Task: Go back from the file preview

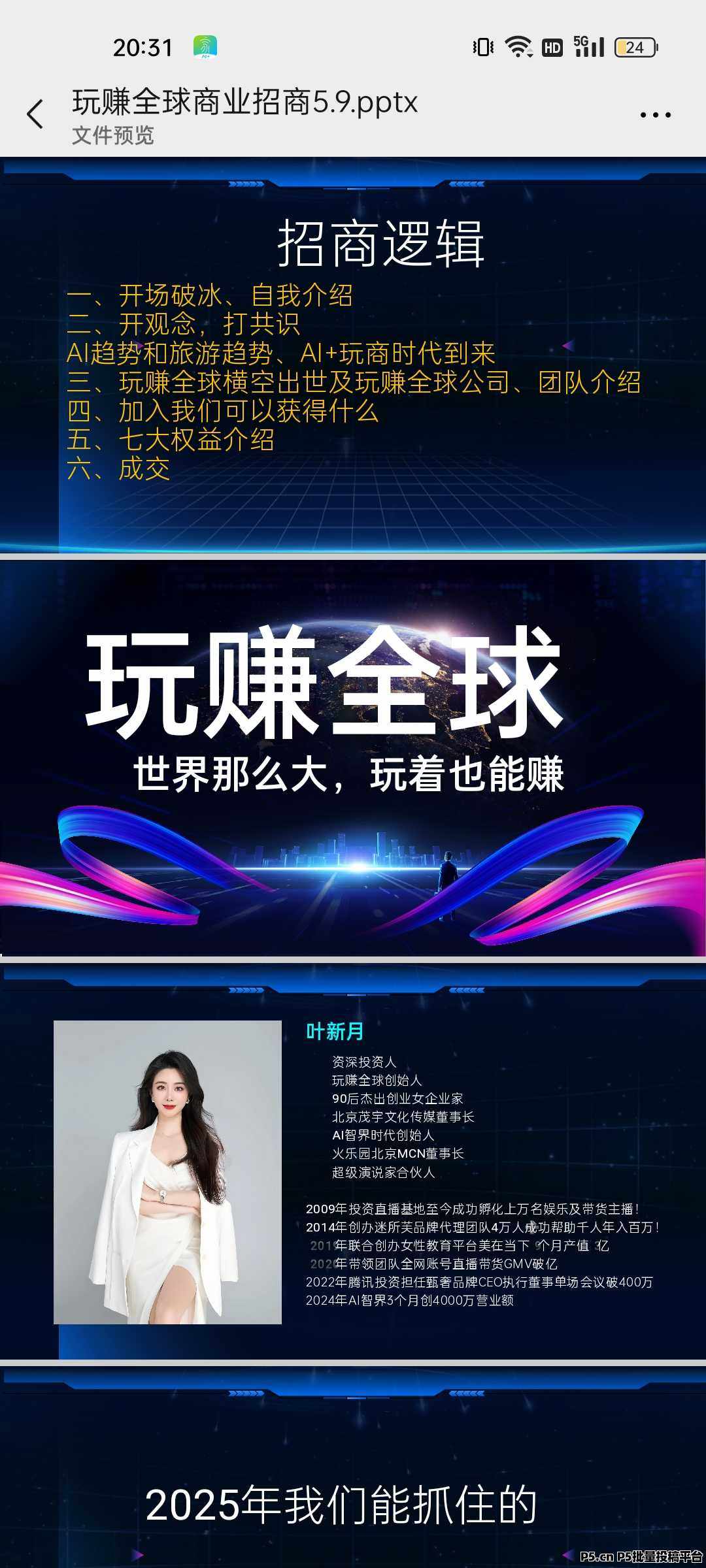Action: point(35,114)
